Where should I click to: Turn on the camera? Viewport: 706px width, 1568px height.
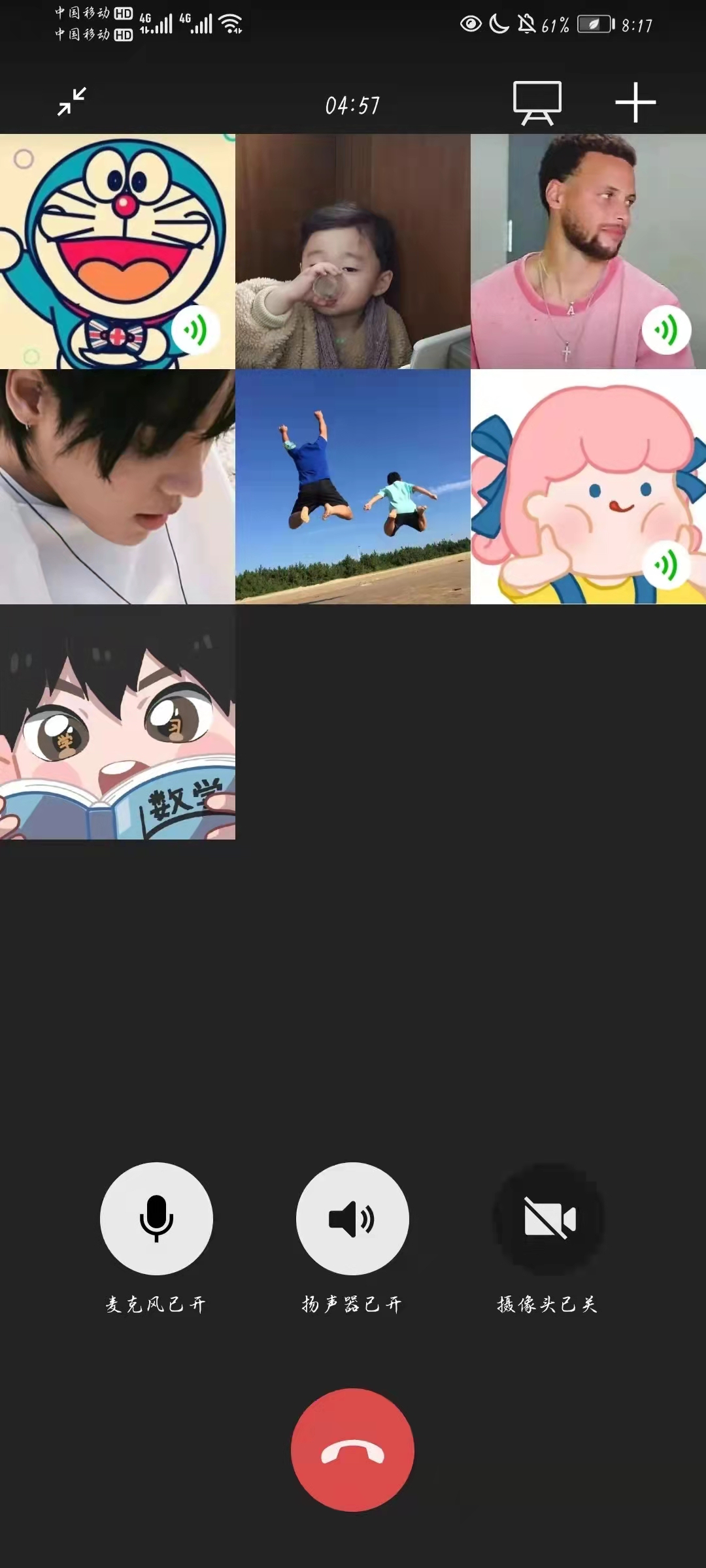[x=549, y=1218]
